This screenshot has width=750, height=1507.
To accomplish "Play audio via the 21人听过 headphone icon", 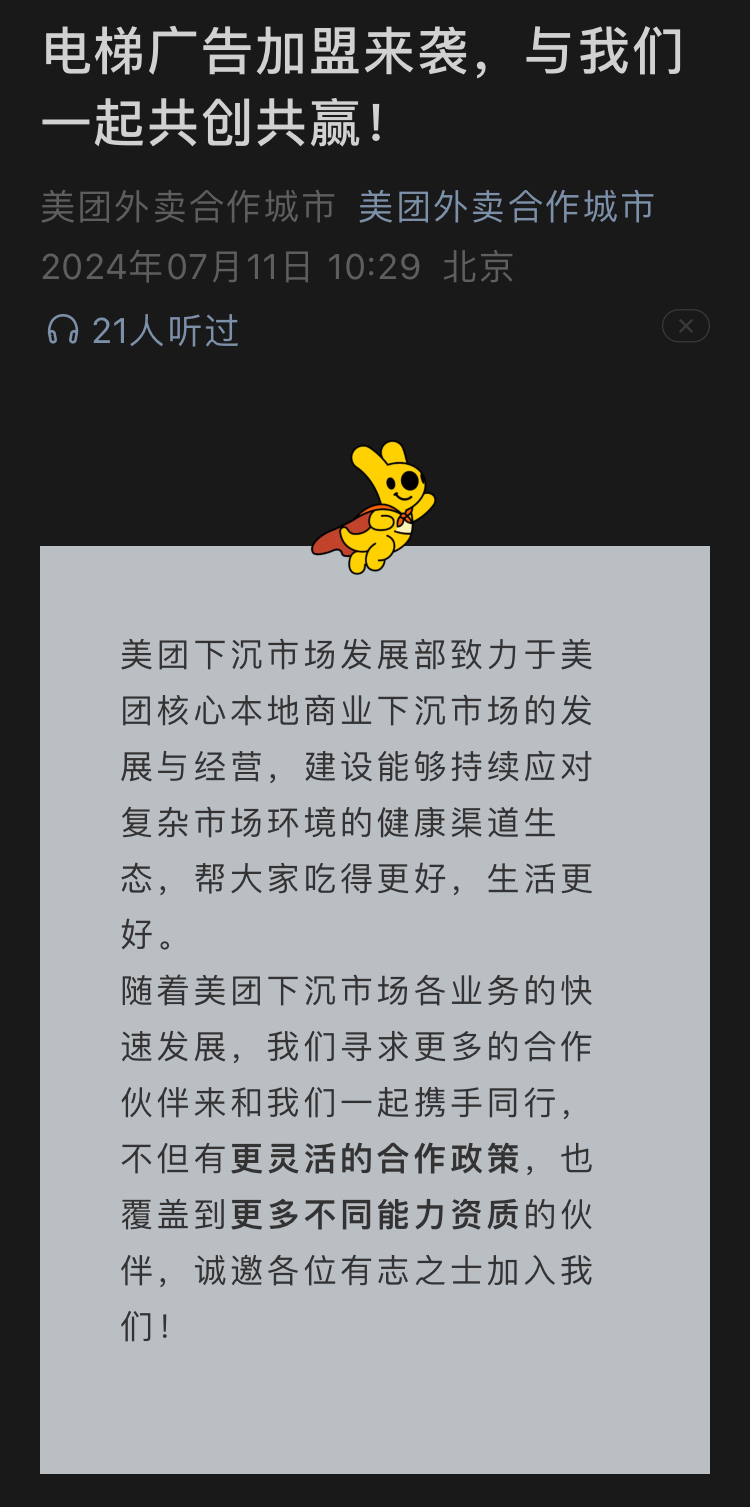I will [x=63, y=330].
